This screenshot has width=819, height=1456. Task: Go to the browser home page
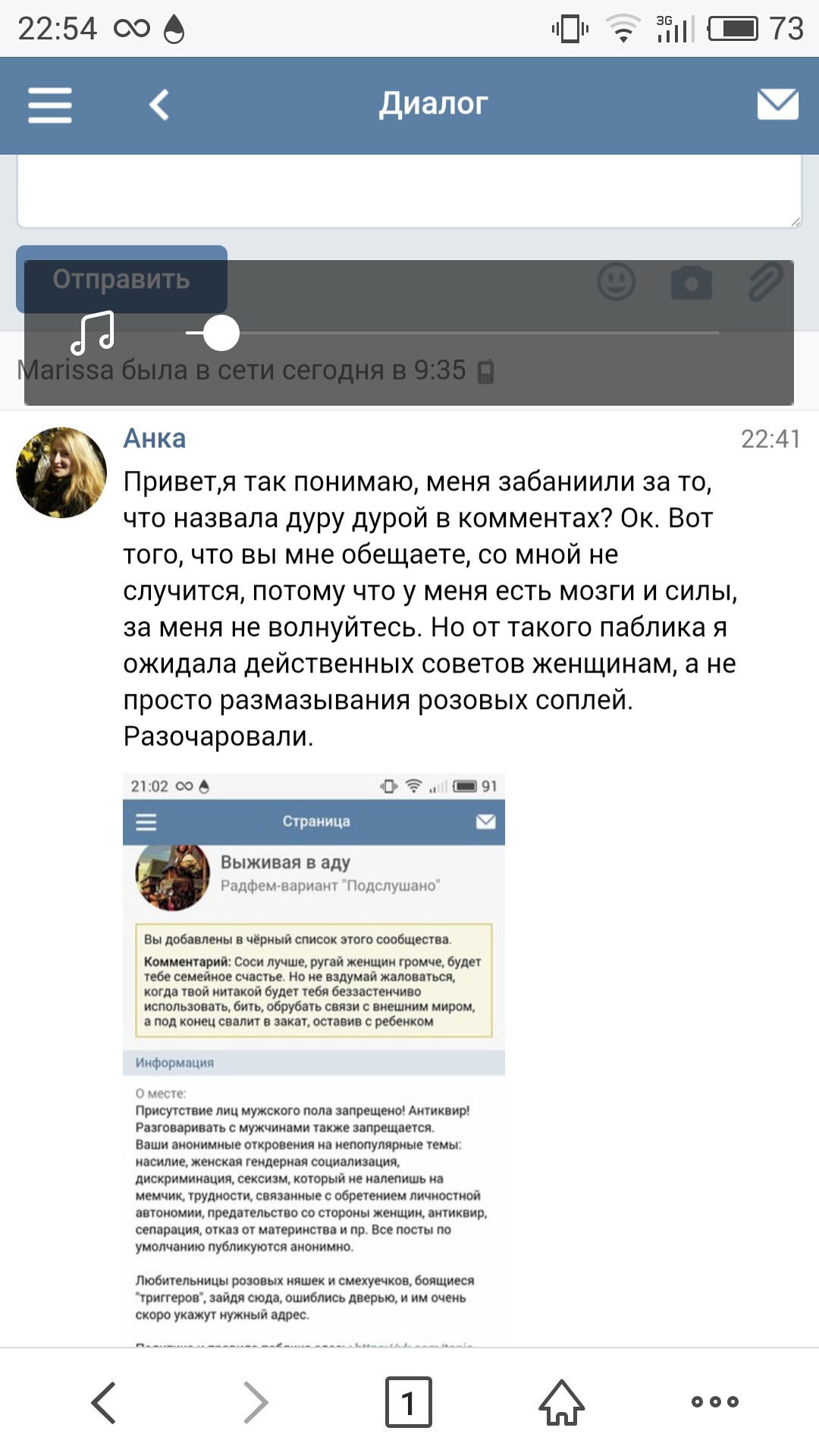coord(561,1402)
